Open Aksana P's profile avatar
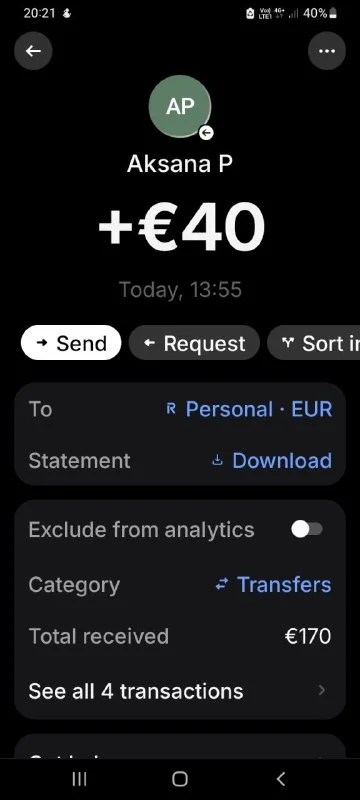The height and width of the screenshot is (800, 360). pyautogui.click(x=180, y=106)
